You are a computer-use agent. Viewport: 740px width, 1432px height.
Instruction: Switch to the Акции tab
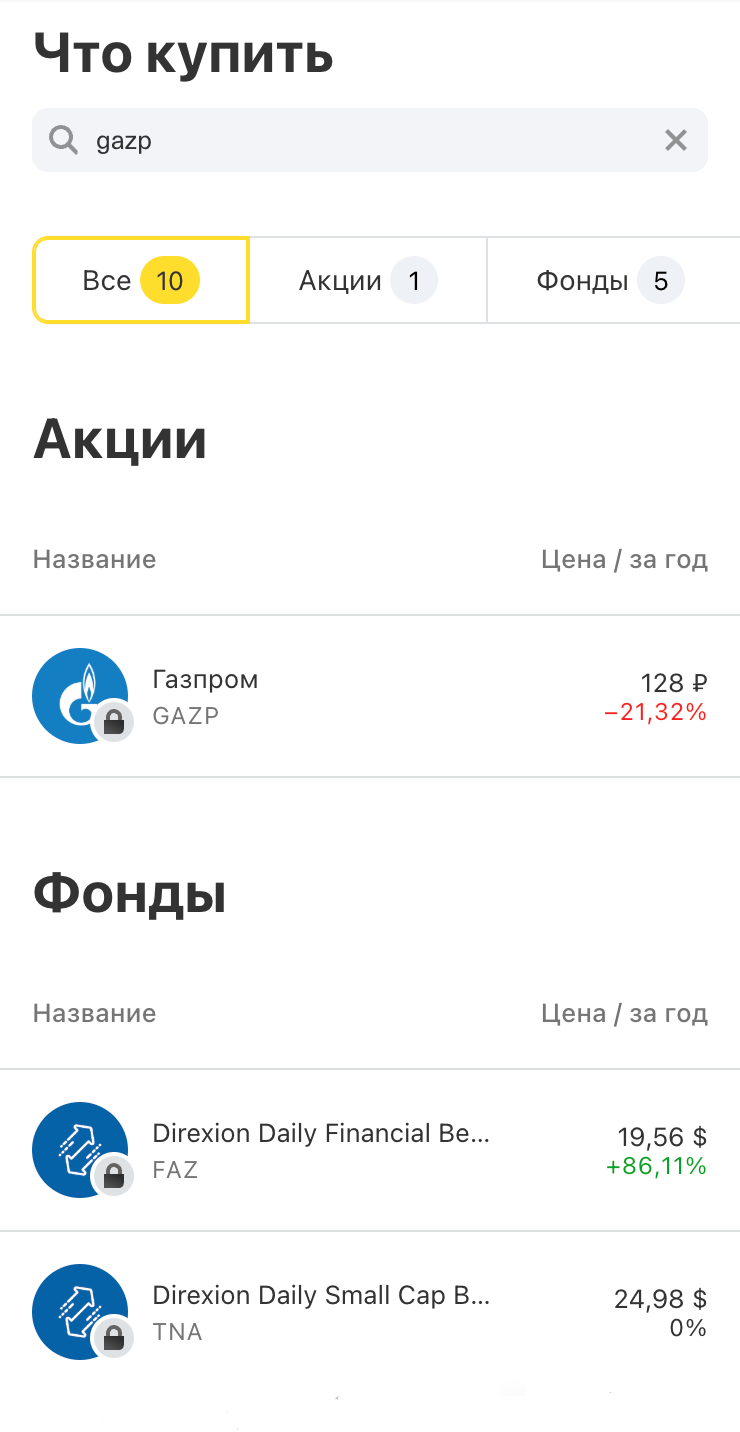click(x=368, y=280)
